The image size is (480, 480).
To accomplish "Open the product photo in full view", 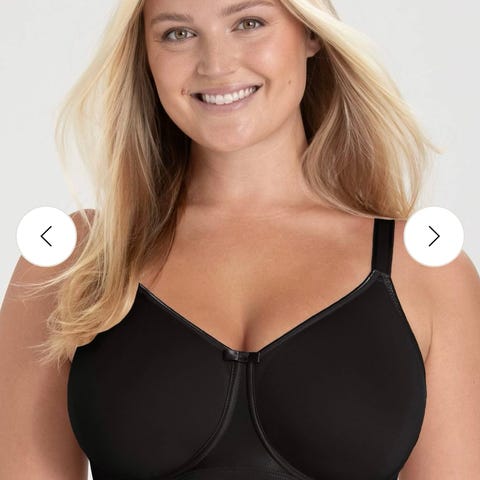I will [x=240, y=240].
